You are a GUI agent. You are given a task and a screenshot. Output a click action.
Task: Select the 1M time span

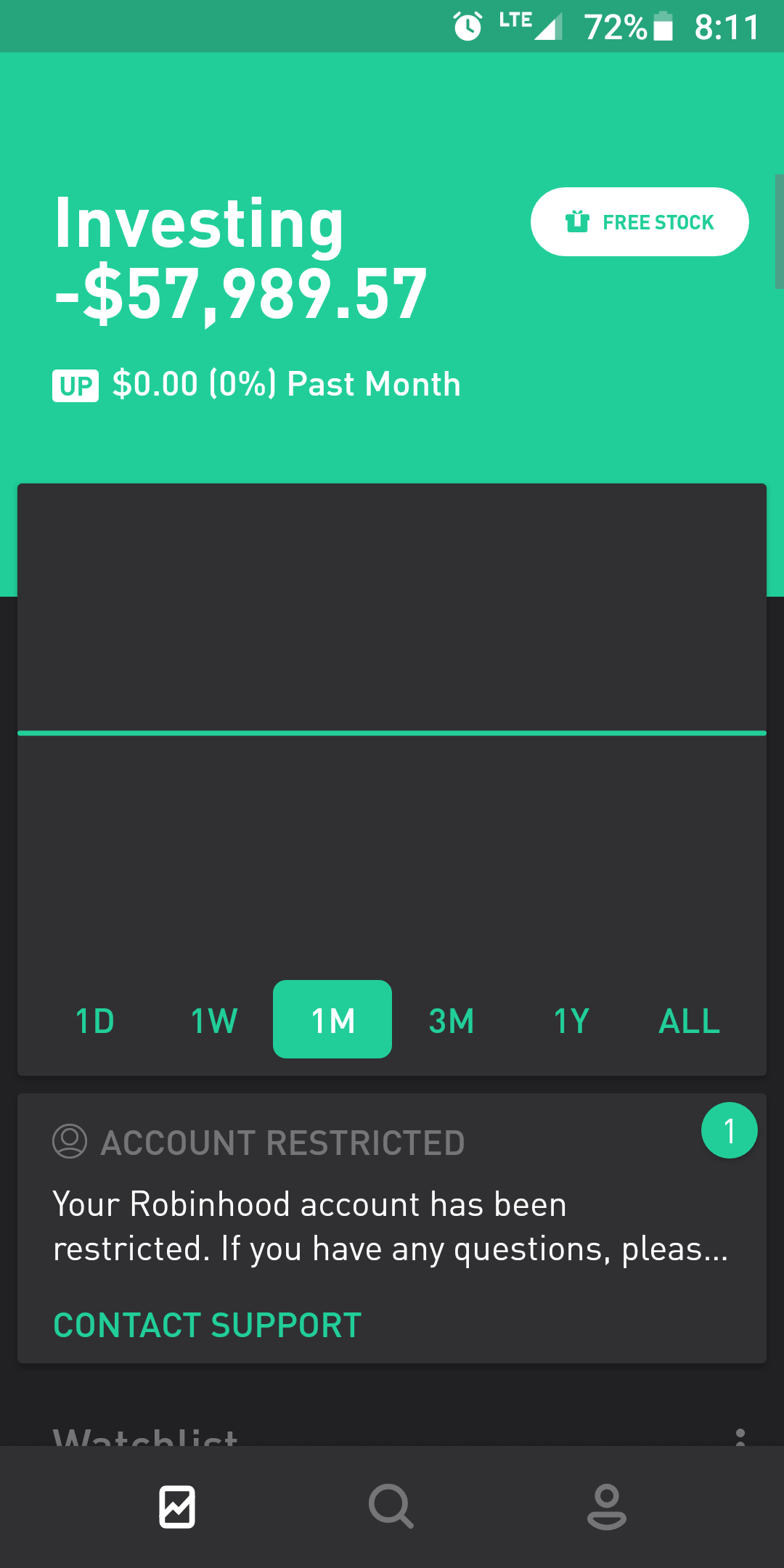(x=332, y=1019)
